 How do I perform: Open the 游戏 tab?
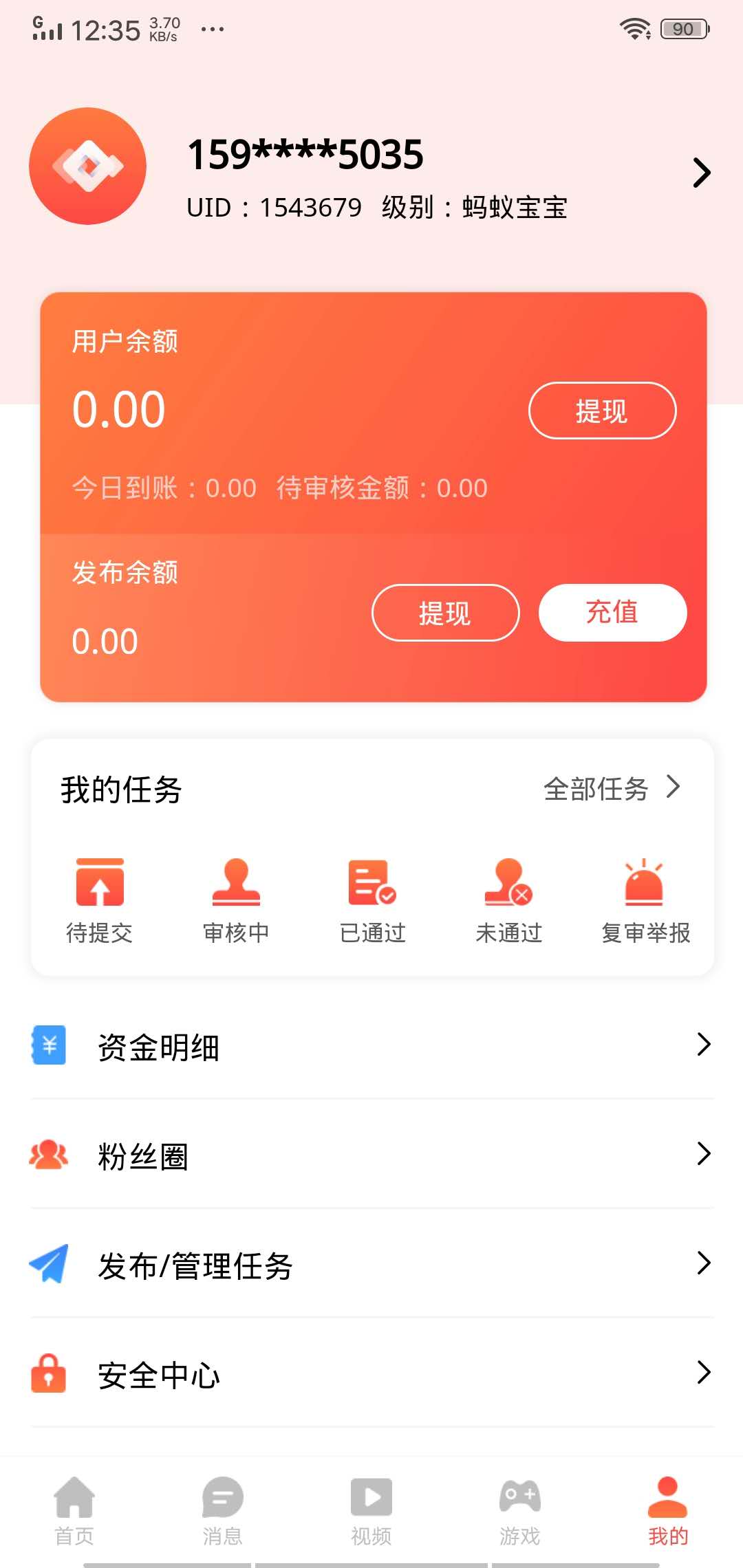pos(519,1506)
